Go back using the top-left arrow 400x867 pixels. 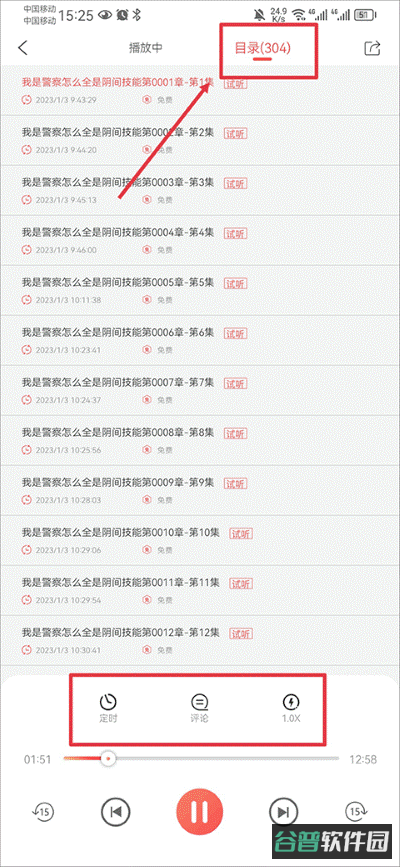[x=23, y=48]
